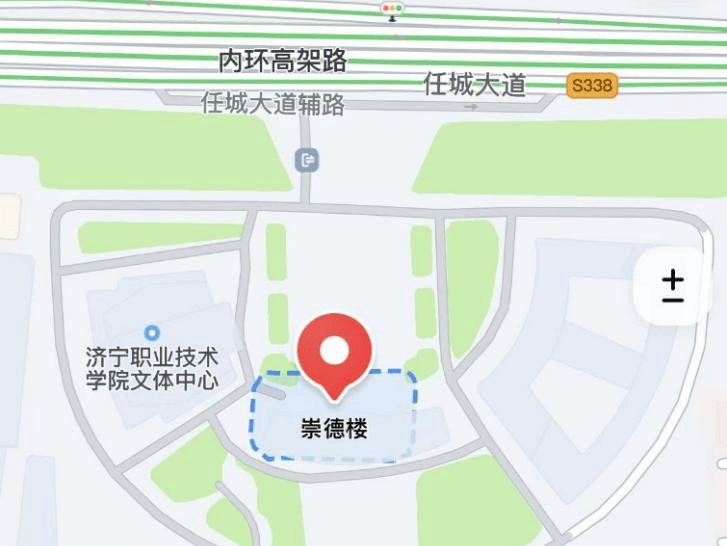Tap the traffic light icon on 内环高架路
The width and height of the screenshot is (727, 546).
click(x=392, y=10)
